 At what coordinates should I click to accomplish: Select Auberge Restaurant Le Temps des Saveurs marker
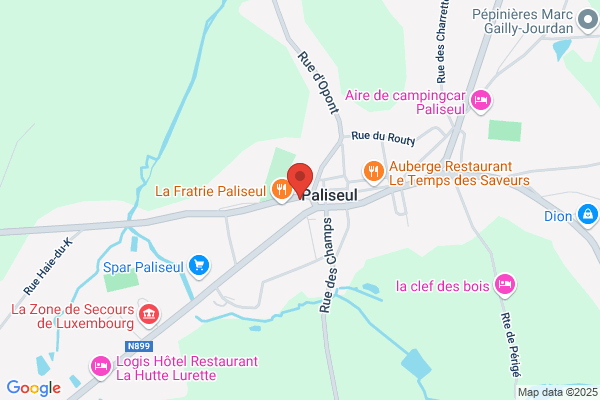click(373, 172)
